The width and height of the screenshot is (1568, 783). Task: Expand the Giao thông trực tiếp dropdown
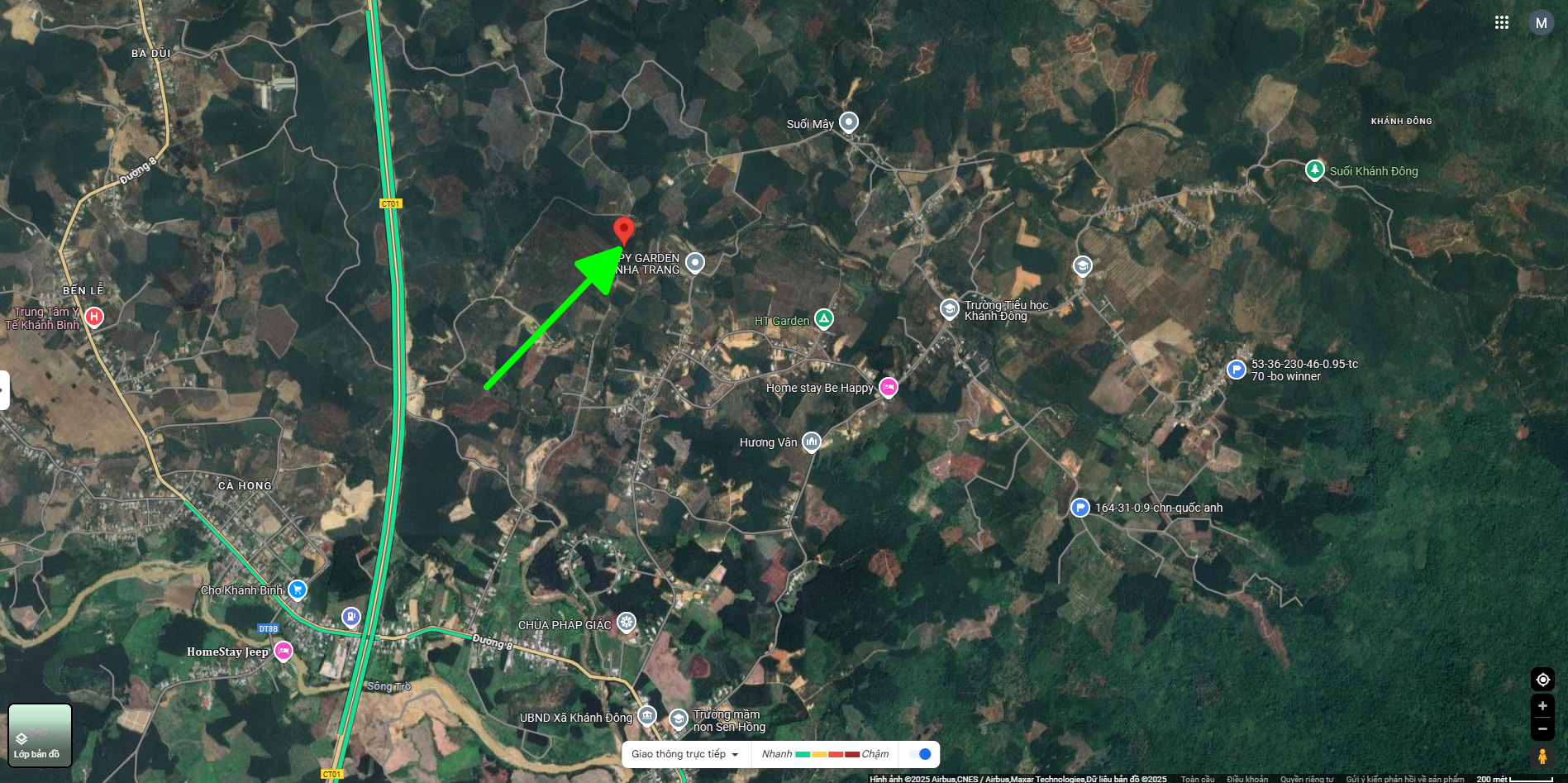point(685,754)
